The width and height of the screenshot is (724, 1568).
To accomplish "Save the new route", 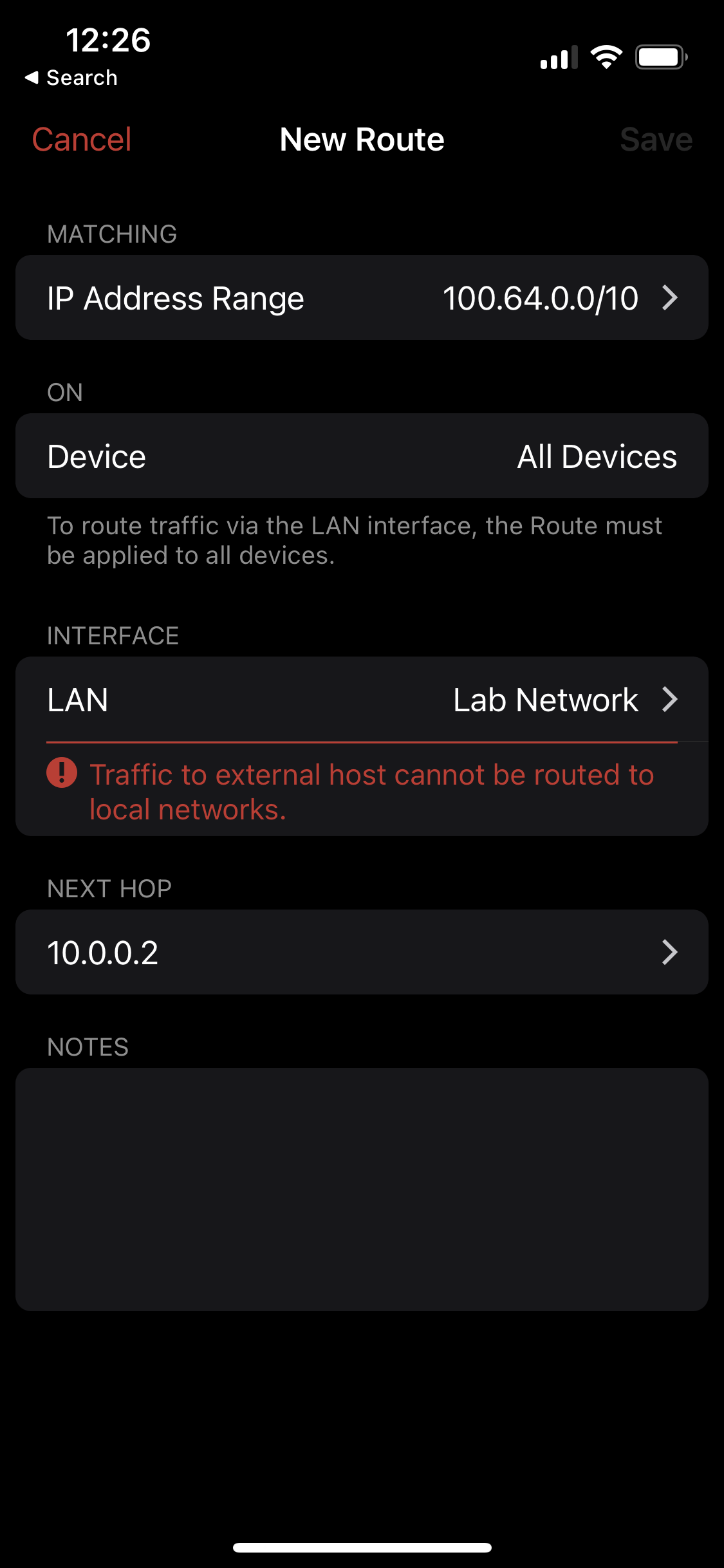I will pos(655,140).
